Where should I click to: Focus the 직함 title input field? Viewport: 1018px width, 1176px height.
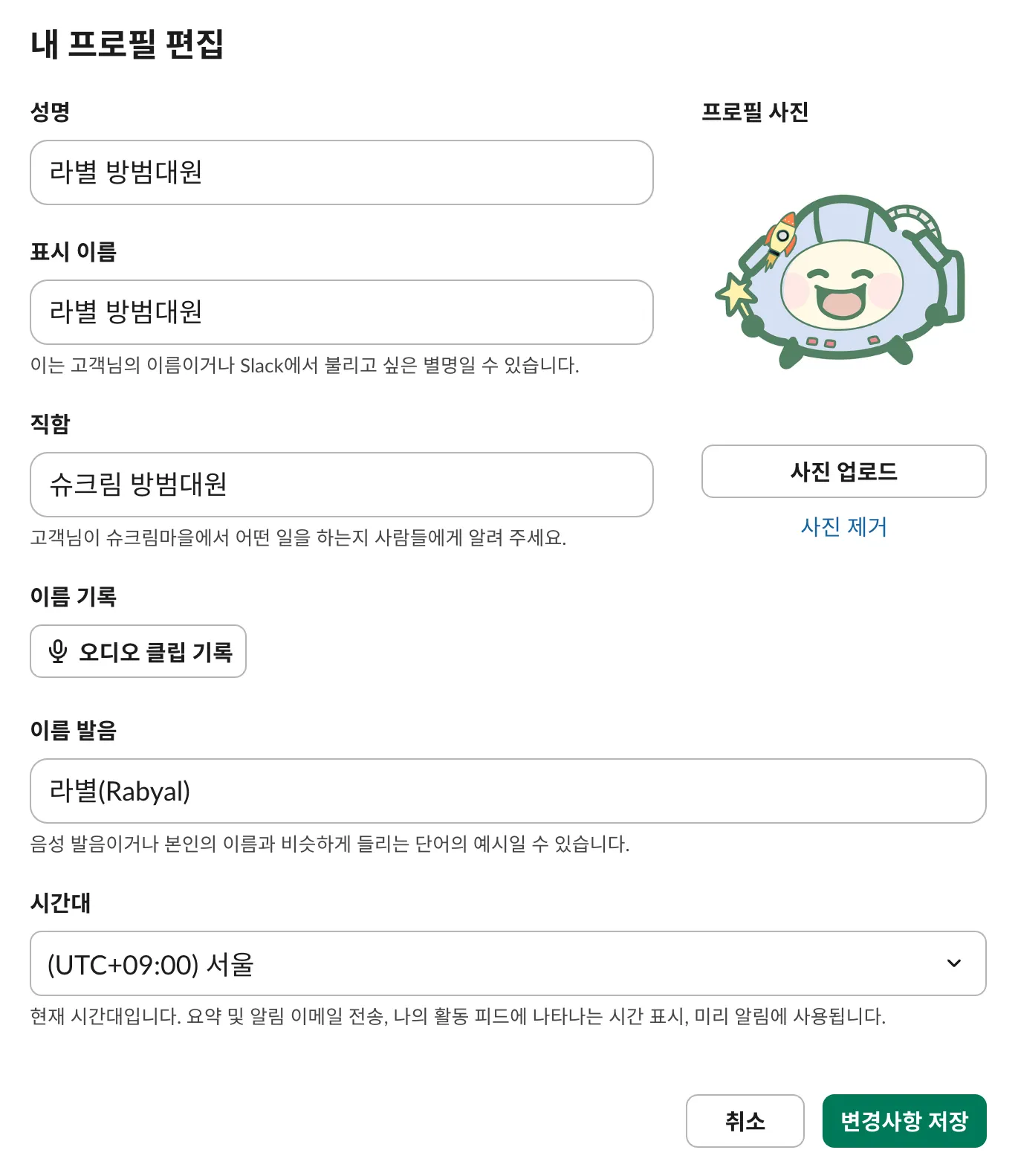click(341, 485)
